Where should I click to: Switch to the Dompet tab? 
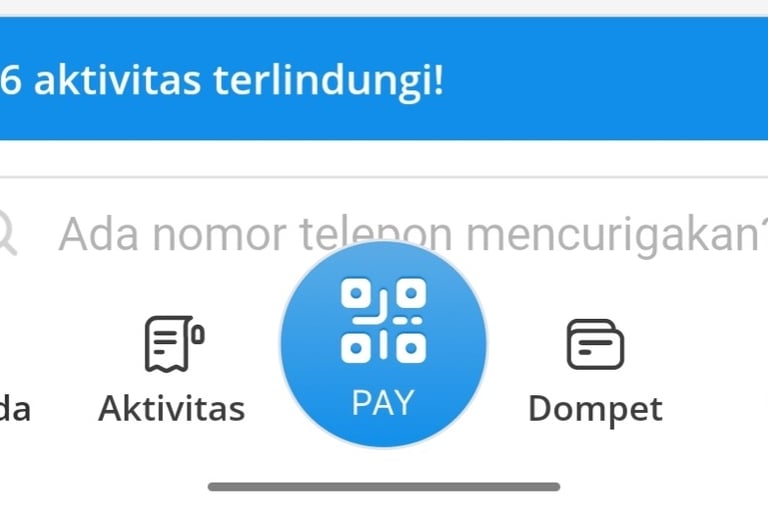[595, 370]
